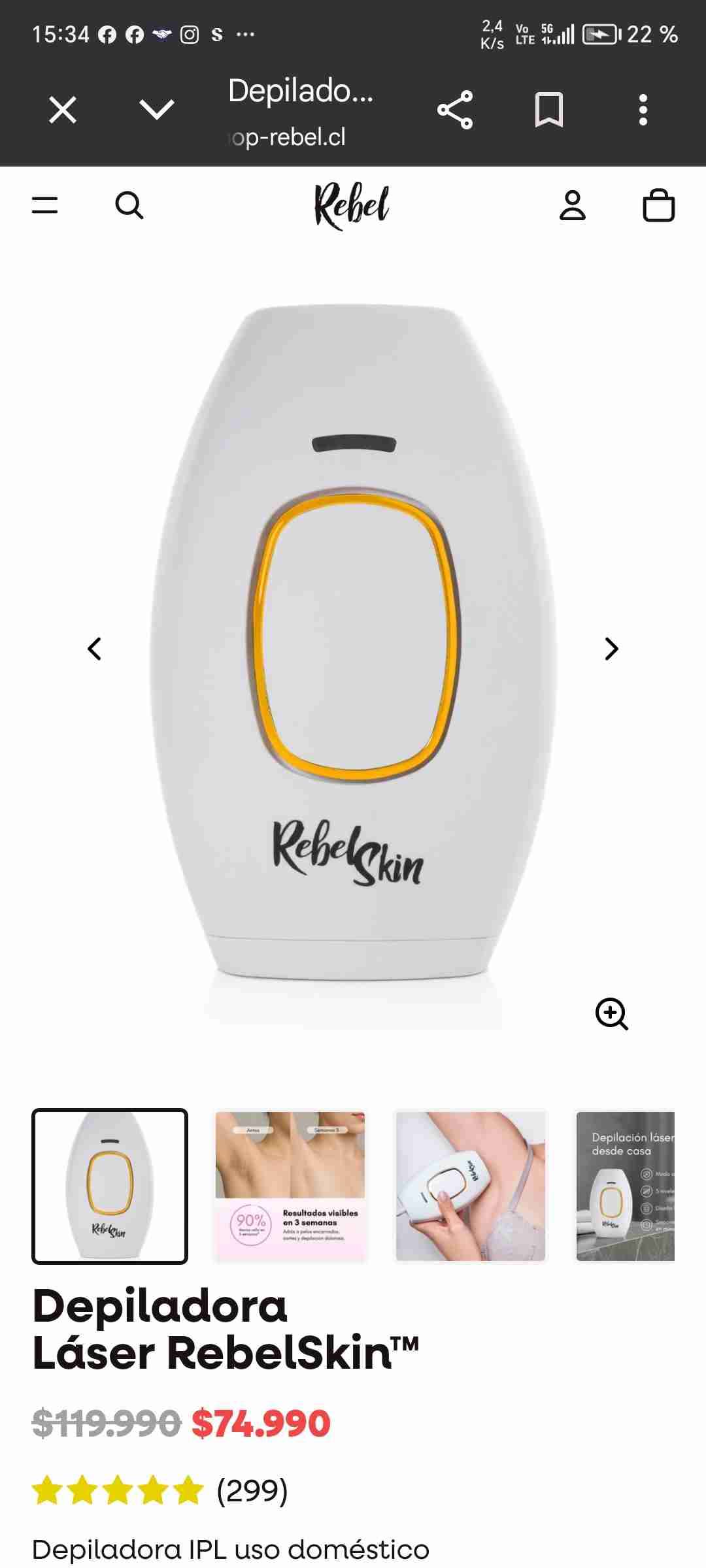Open the 299 customer reviews
Image resolution: width=706 pixels, height=1568 pixels.
[252, 1491]
